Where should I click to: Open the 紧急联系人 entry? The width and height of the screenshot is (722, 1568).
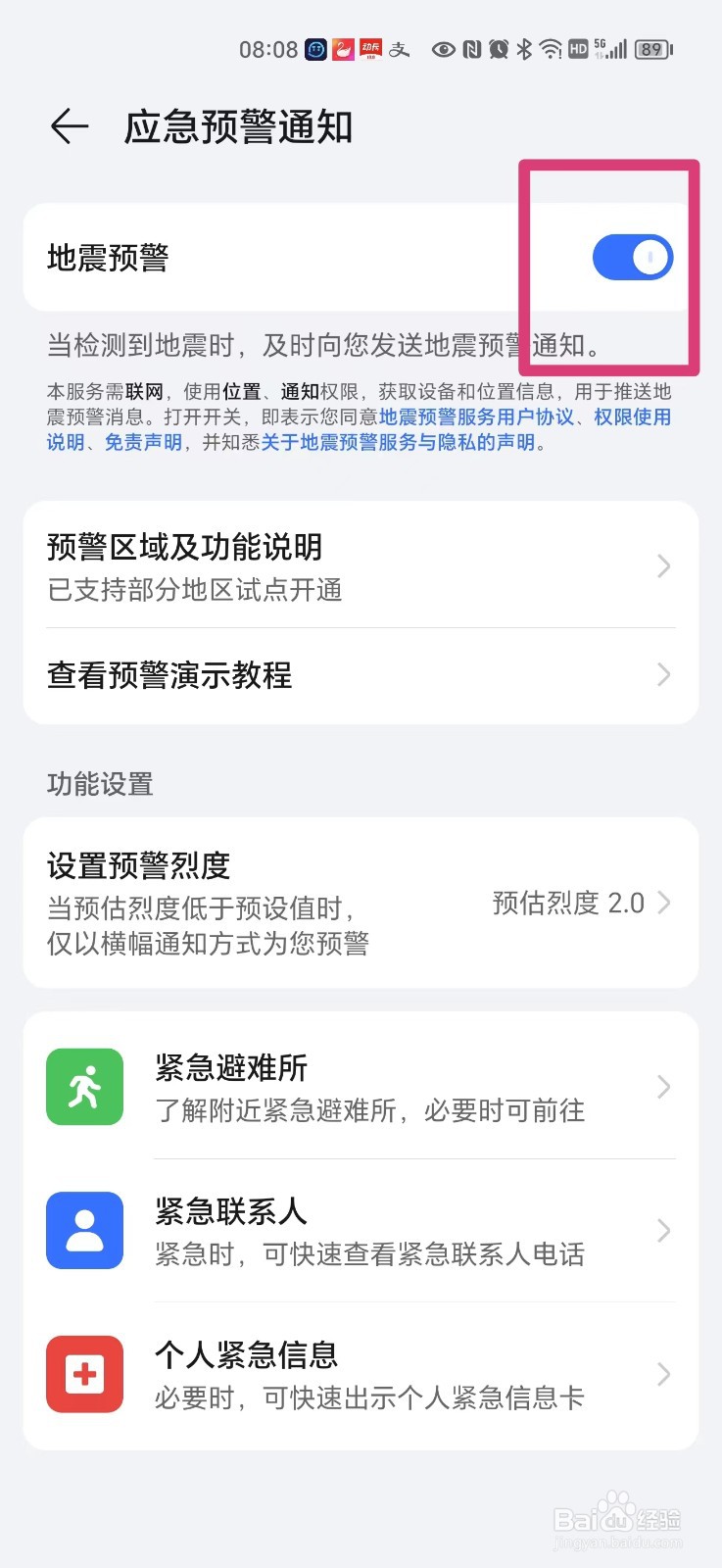pos(362,1230)
